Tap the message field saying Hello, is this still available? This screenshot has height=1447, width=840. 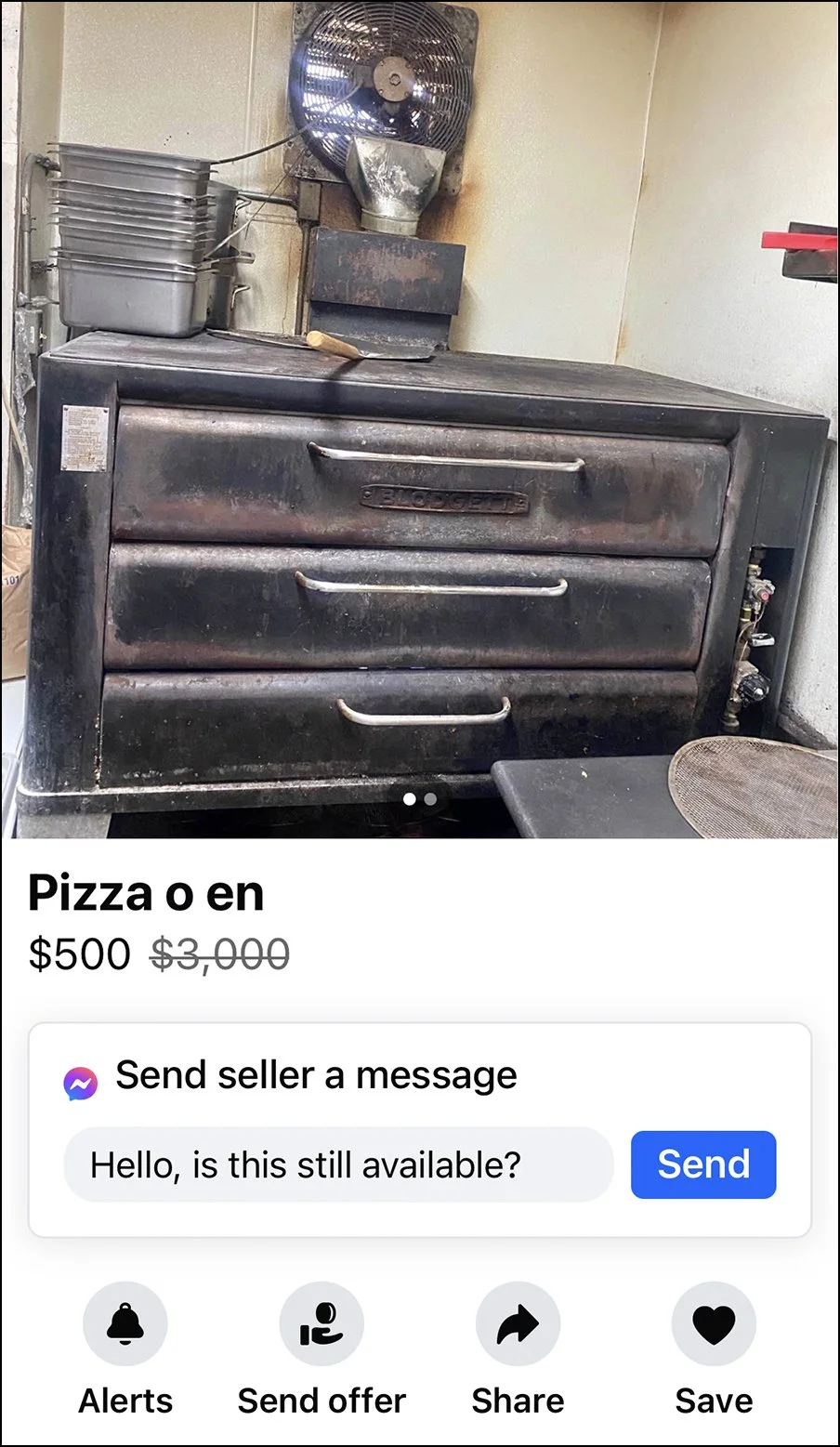(338, 1164)
